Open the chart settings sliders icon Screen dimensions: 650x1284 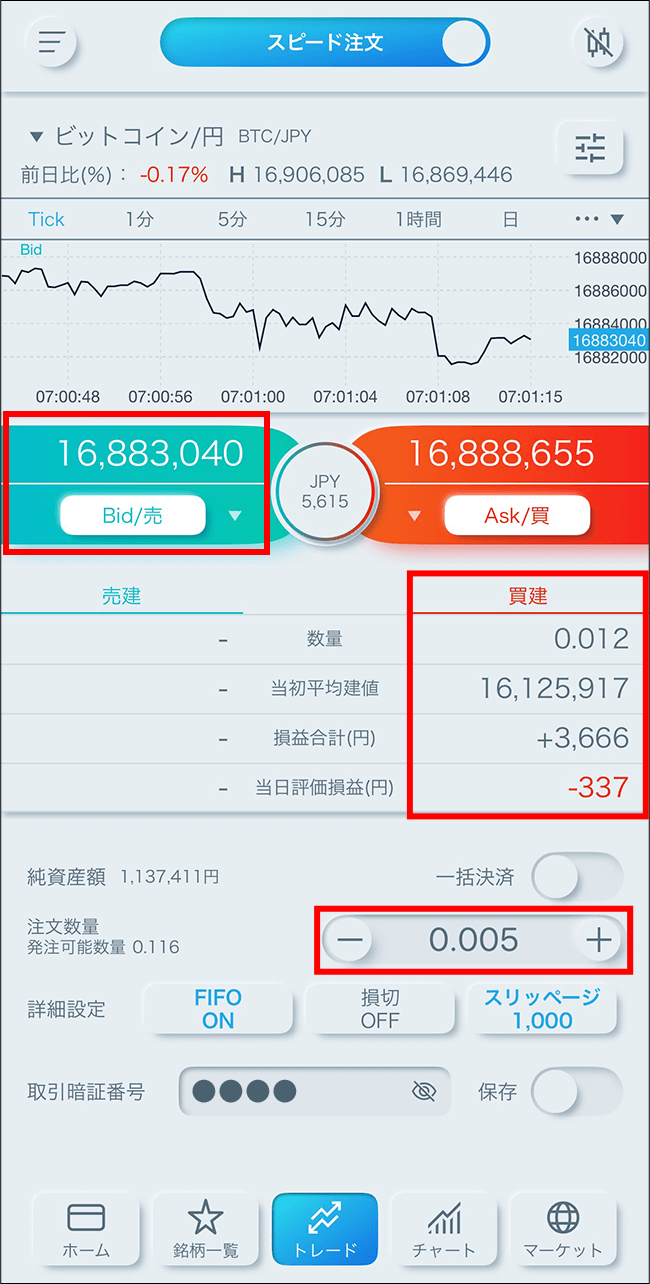point(590,149)
